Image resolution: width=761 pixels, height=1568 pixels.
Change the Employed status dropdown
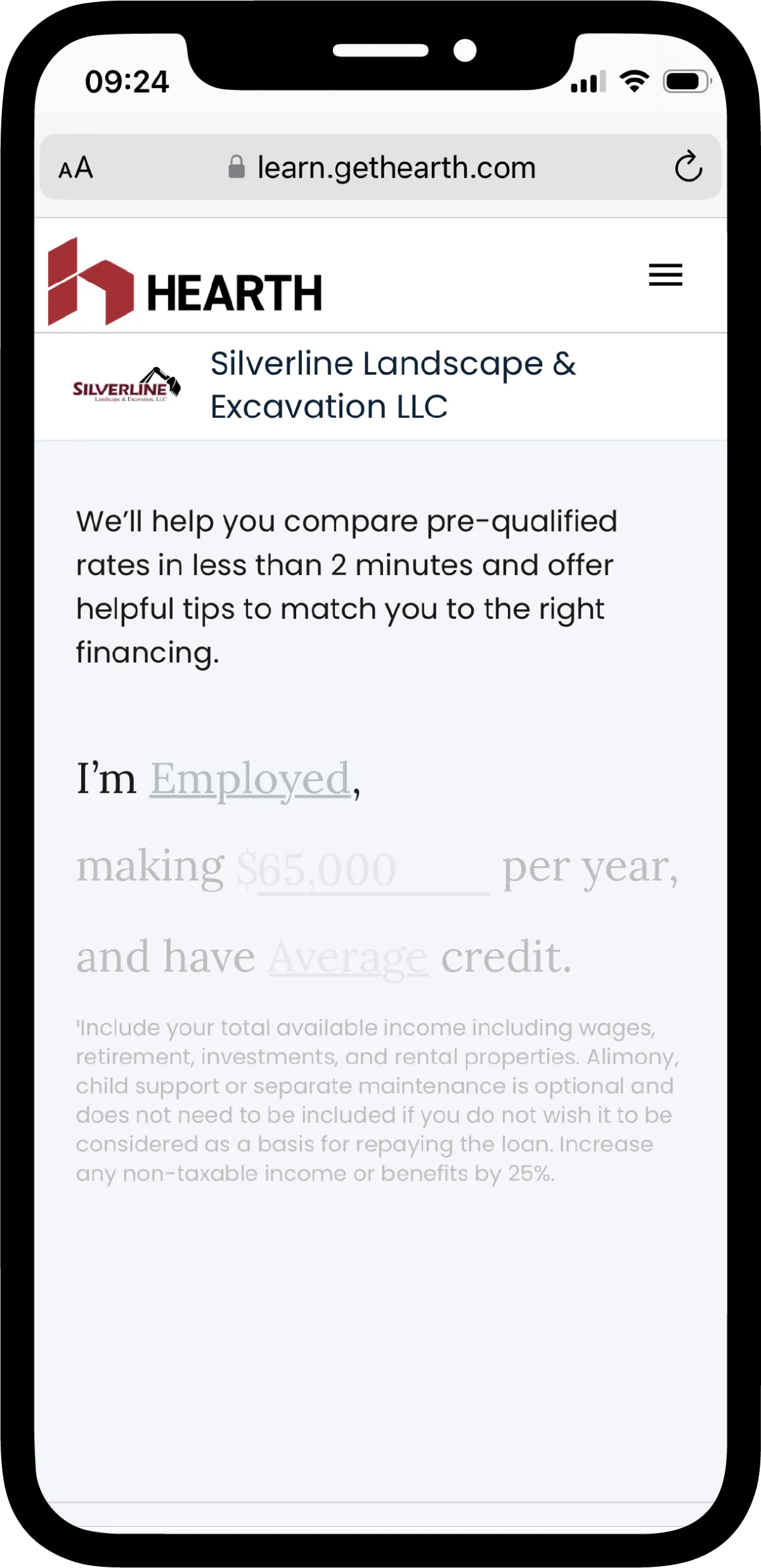250,779
